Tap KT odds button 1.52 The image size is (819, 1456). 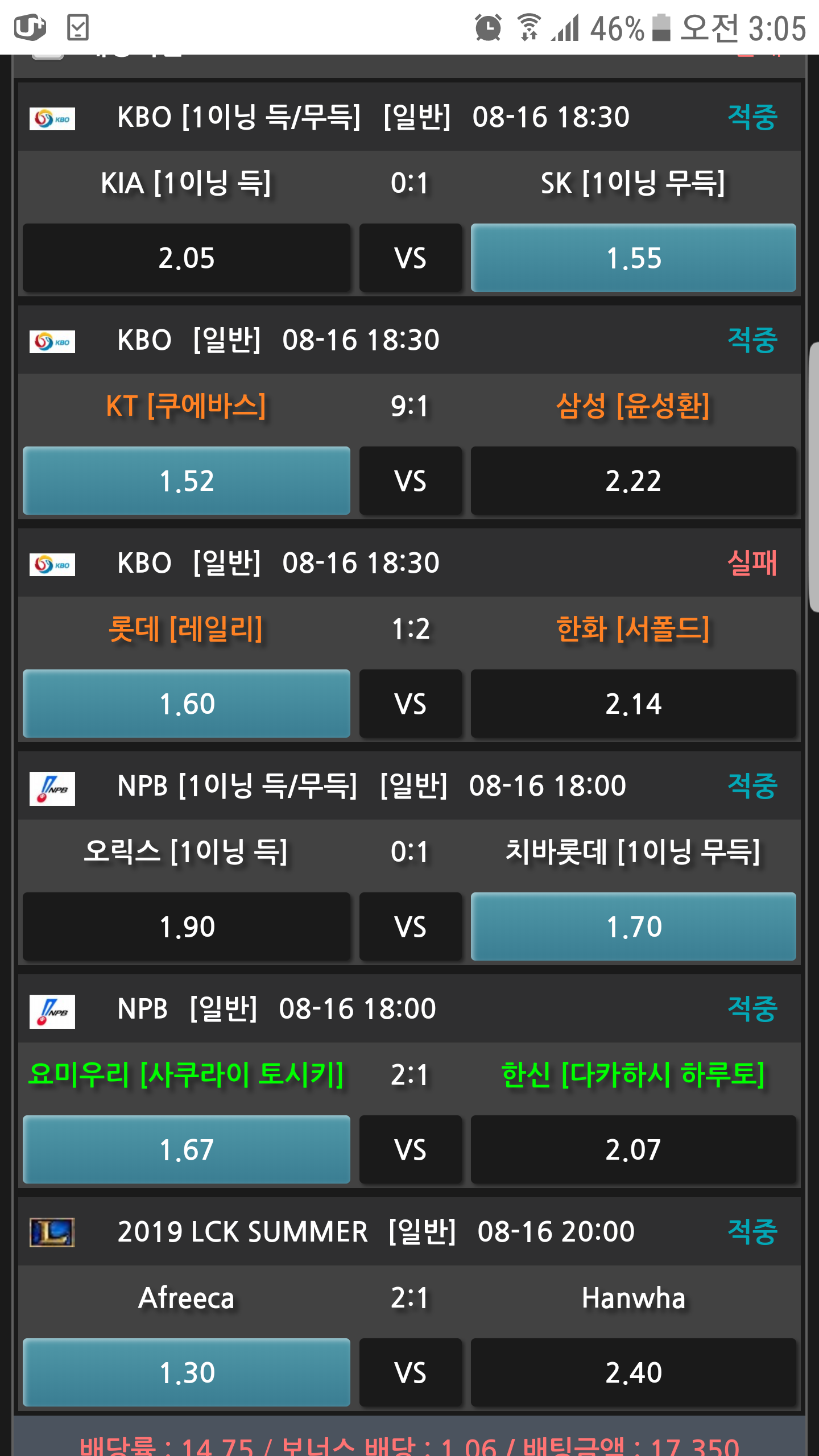[187, 481]
